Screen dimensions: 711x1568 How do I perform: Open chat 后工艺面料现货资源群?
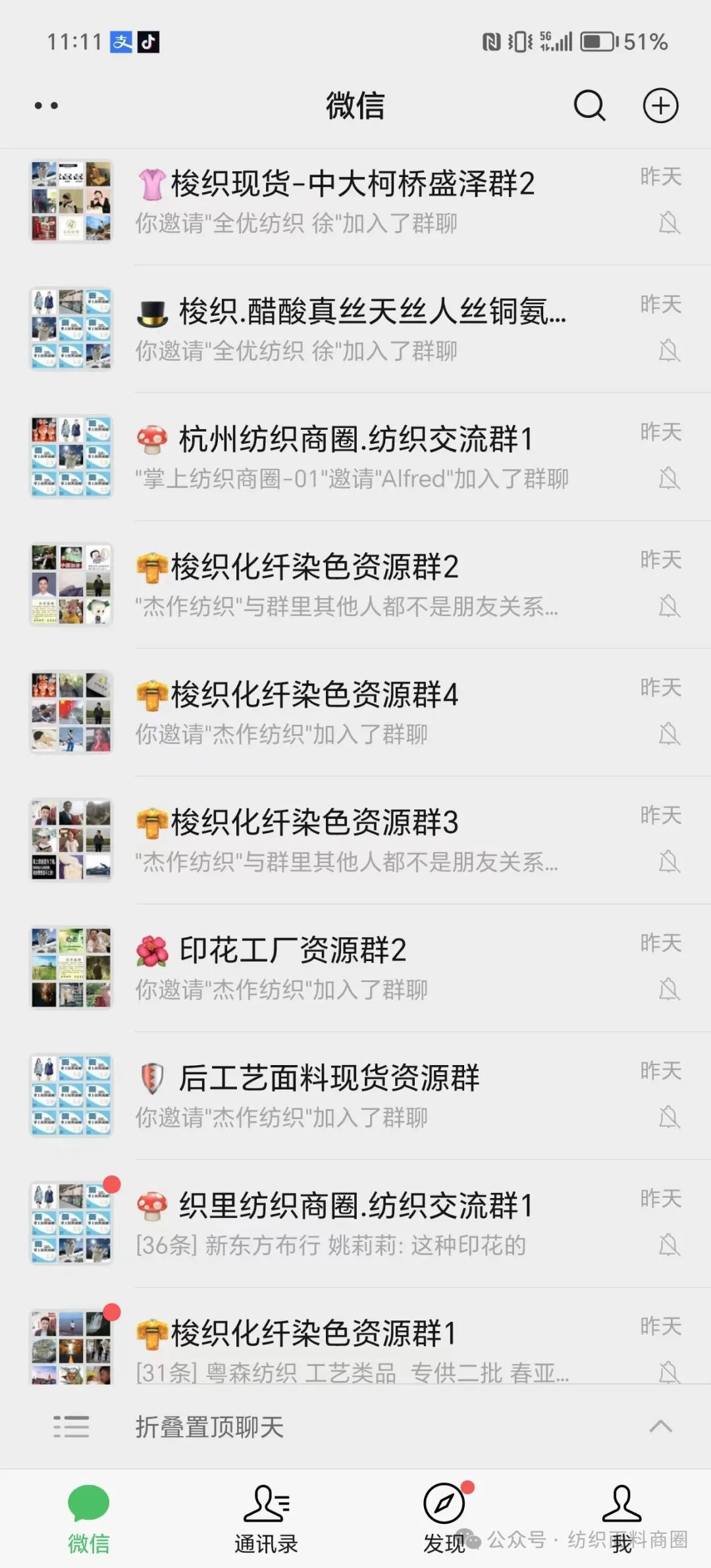[x=355, y=1095]
